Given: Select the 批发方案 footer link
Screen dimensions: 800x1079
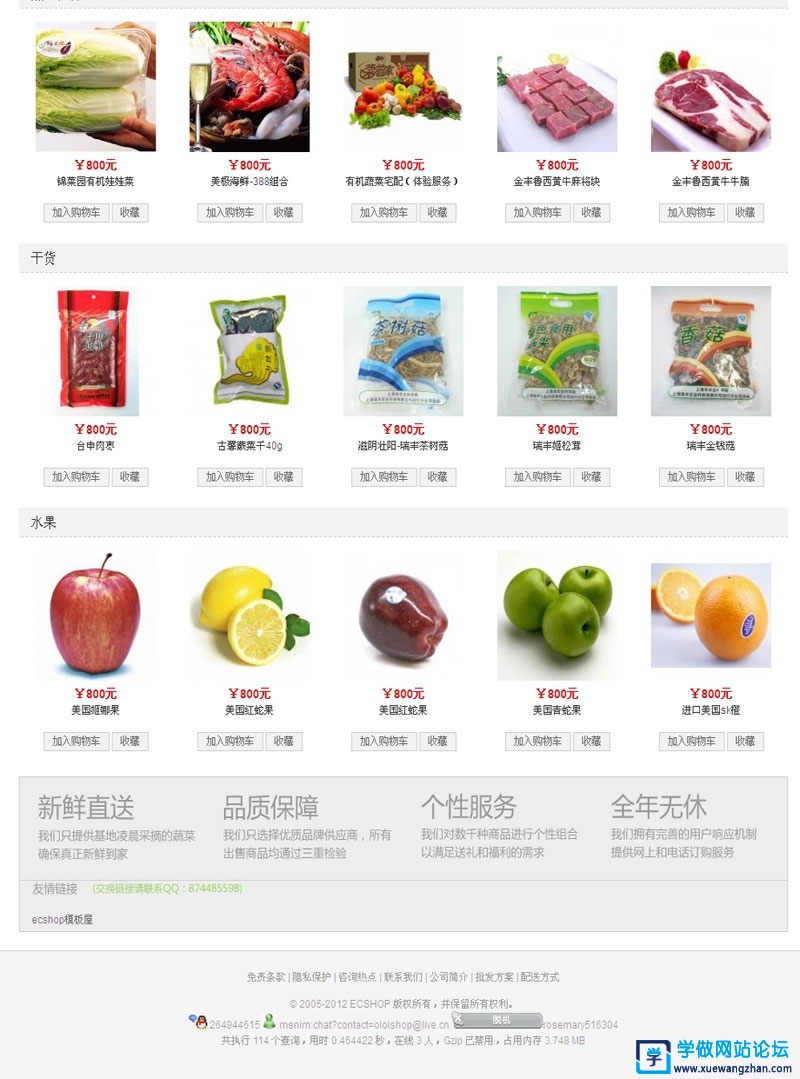Looking at the screenshot, I should (495, 977).
